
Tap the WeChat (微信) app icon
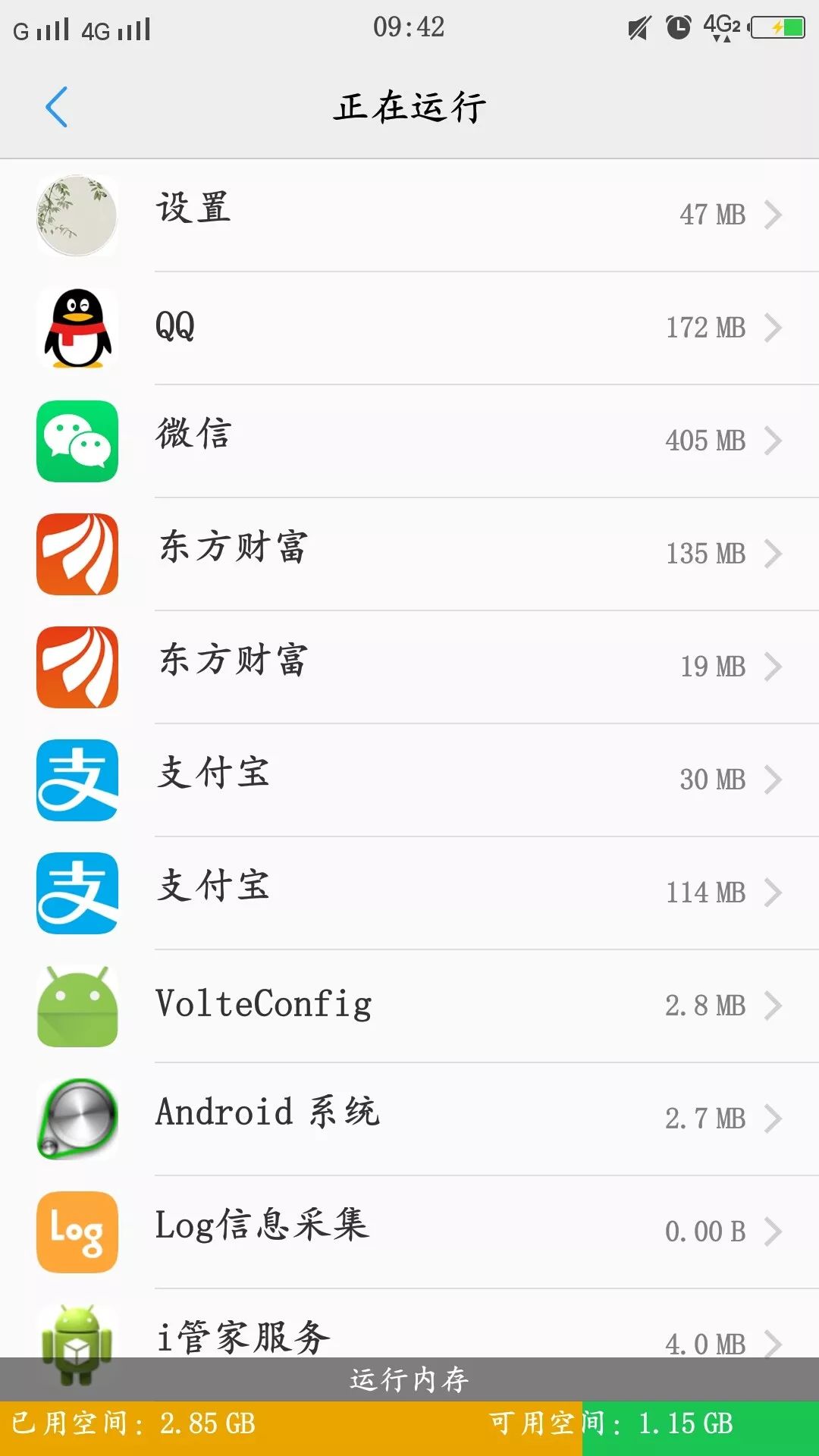pos(76,440)
